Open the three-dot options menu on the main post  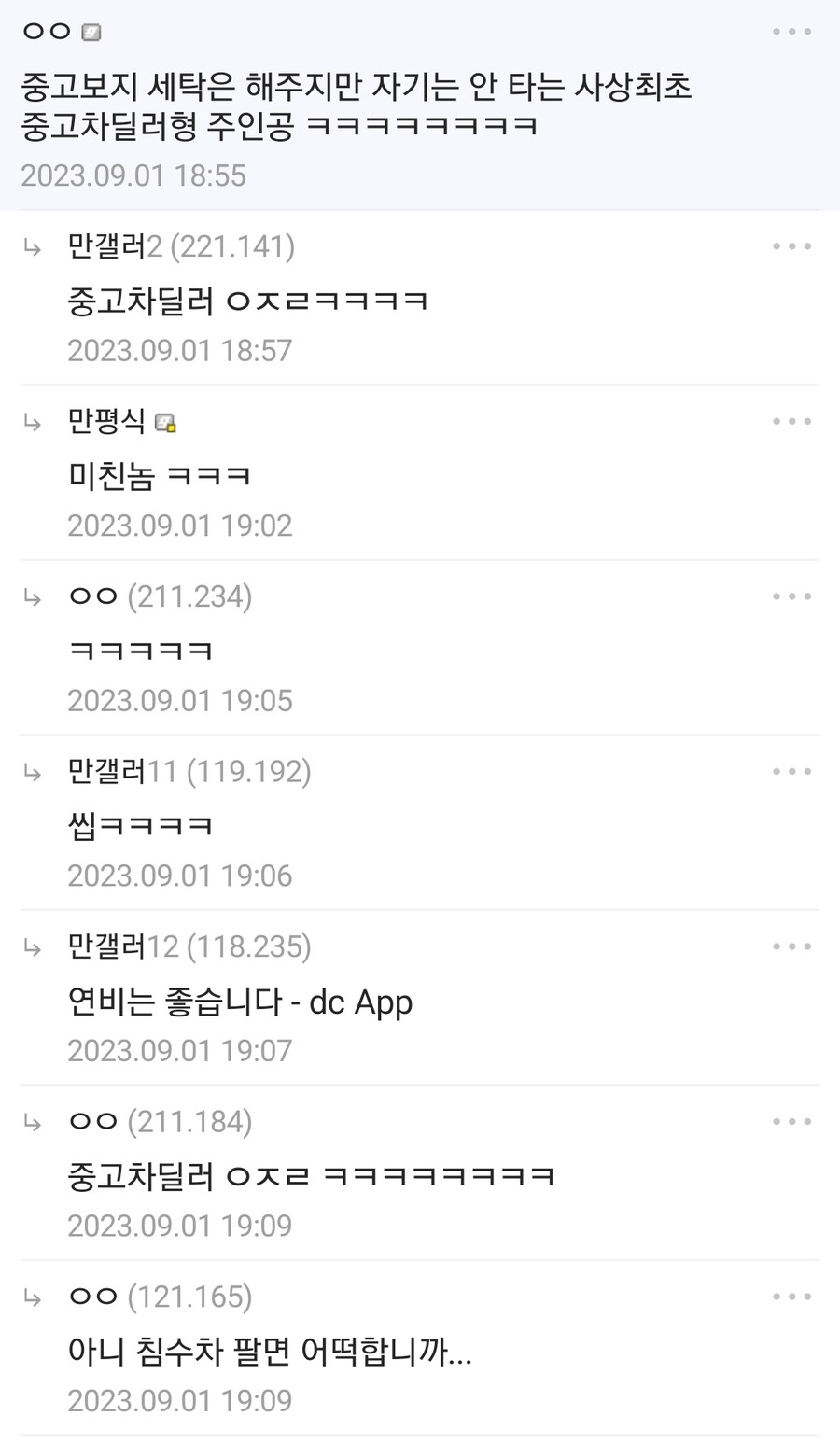pos(790,31)
